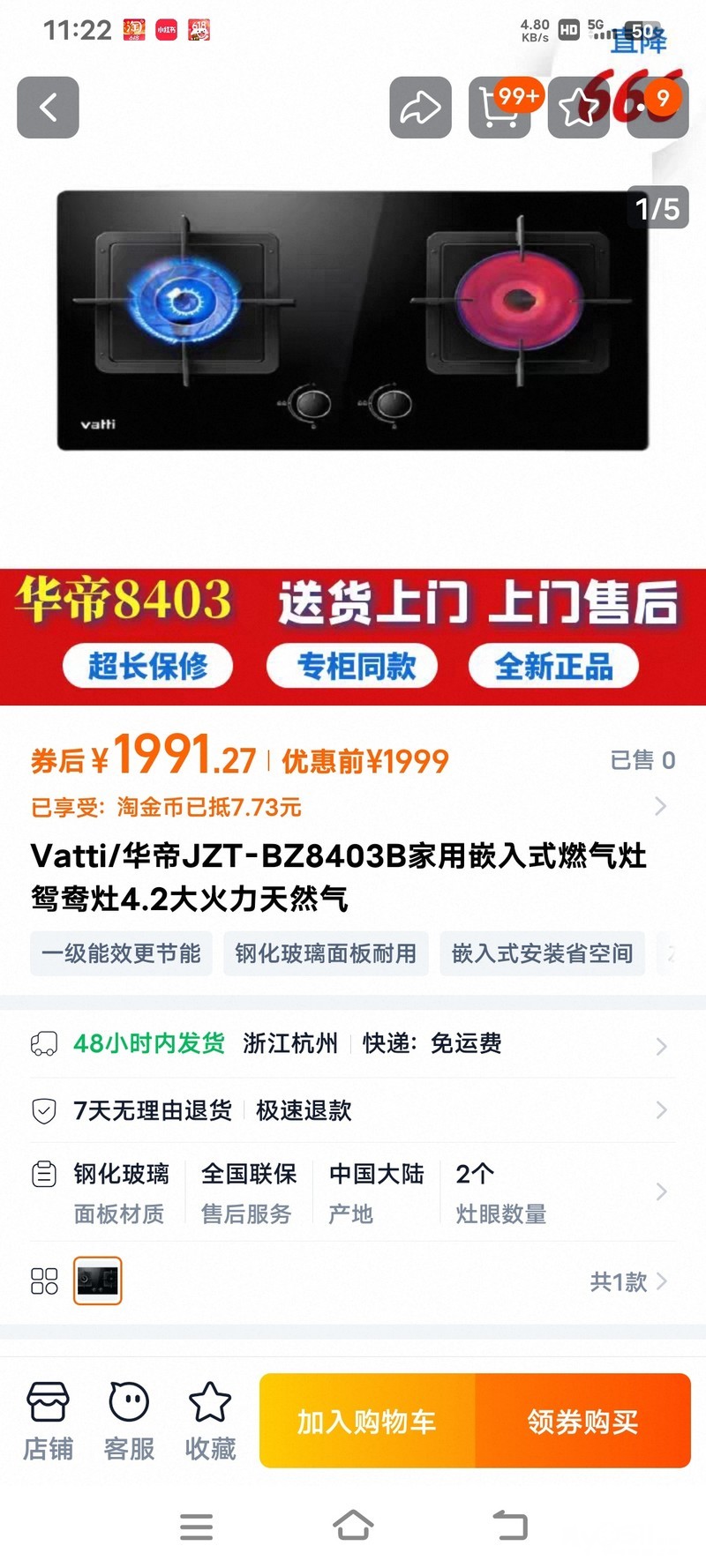Share this Vatti gas stove listing
706x1568 pixels.
tap(420, 108)
